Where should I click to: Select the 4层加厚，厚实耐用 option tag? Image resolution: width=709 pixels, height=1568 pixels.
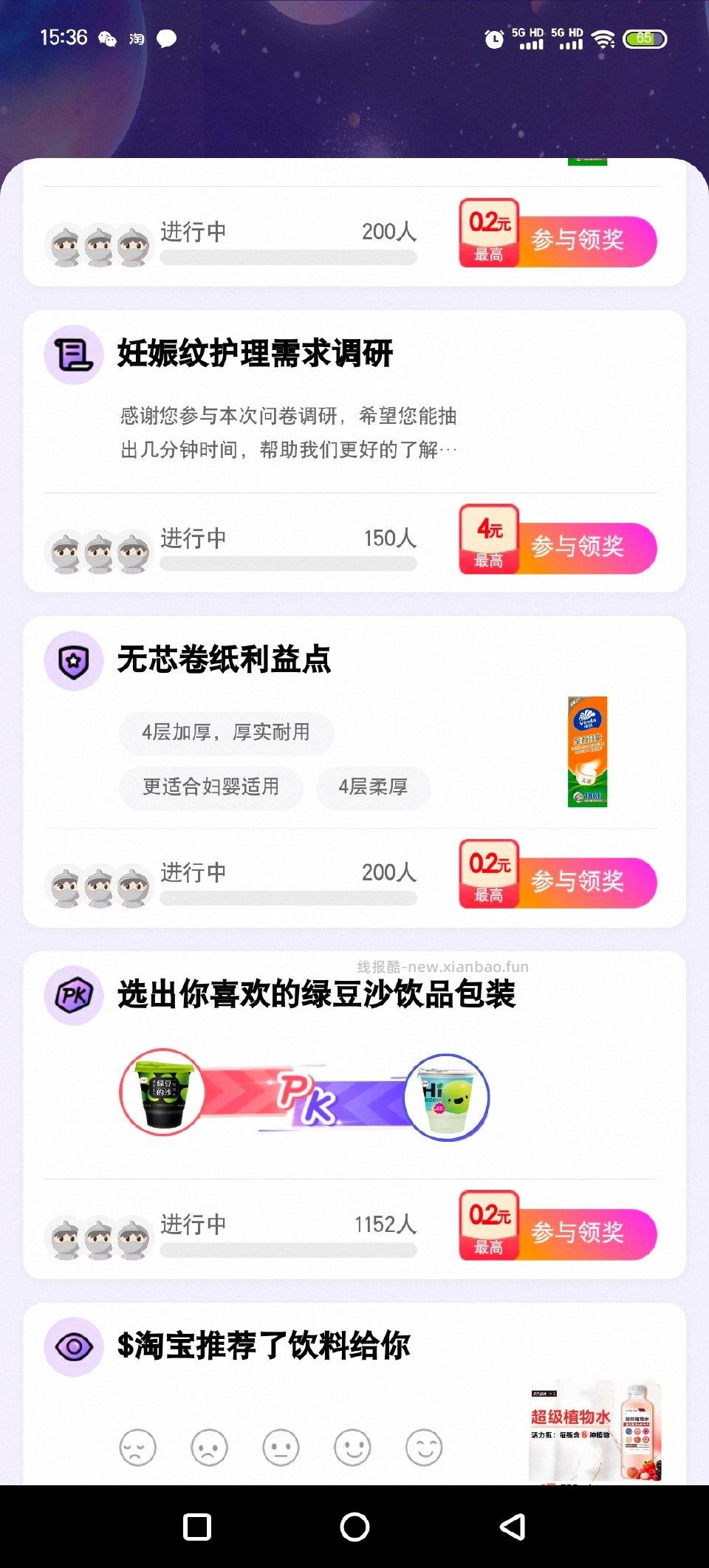(x=225, y=733)
